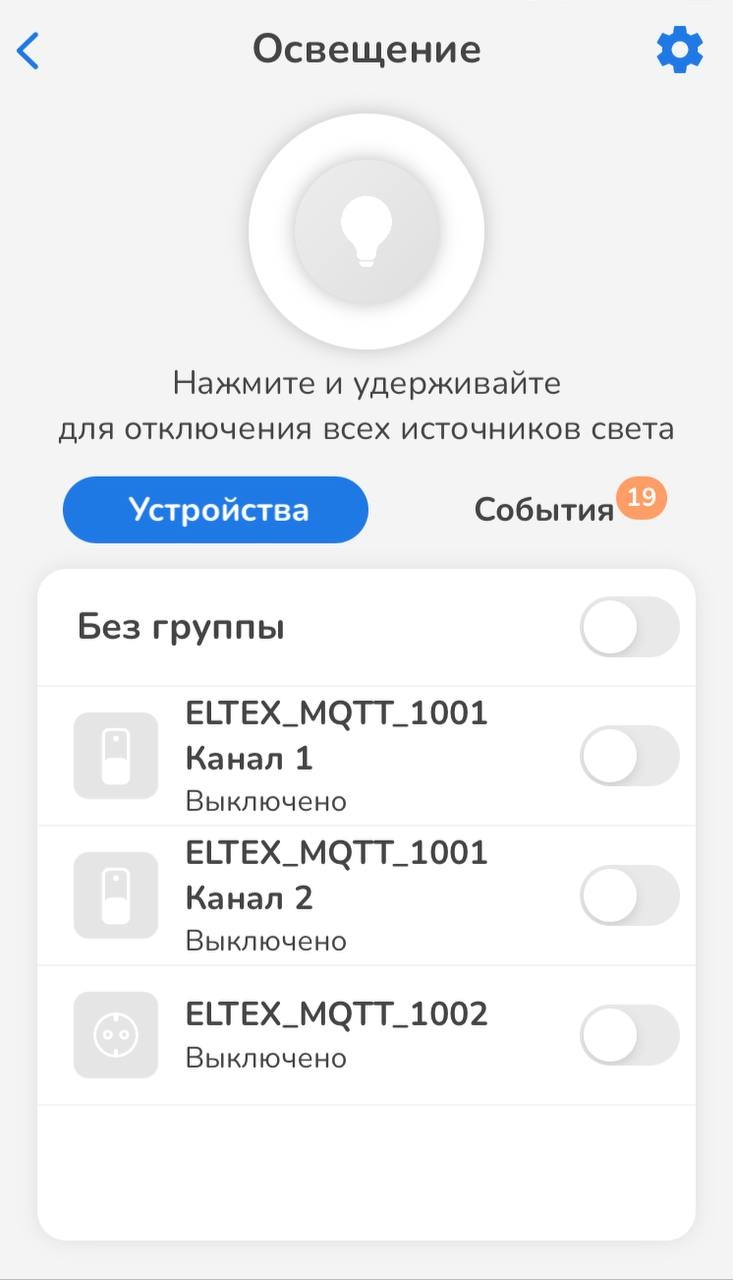The width and height of the screenshot is (733, 1280).
Task: Switch to the События tab
Action: [x=544, y=510]
